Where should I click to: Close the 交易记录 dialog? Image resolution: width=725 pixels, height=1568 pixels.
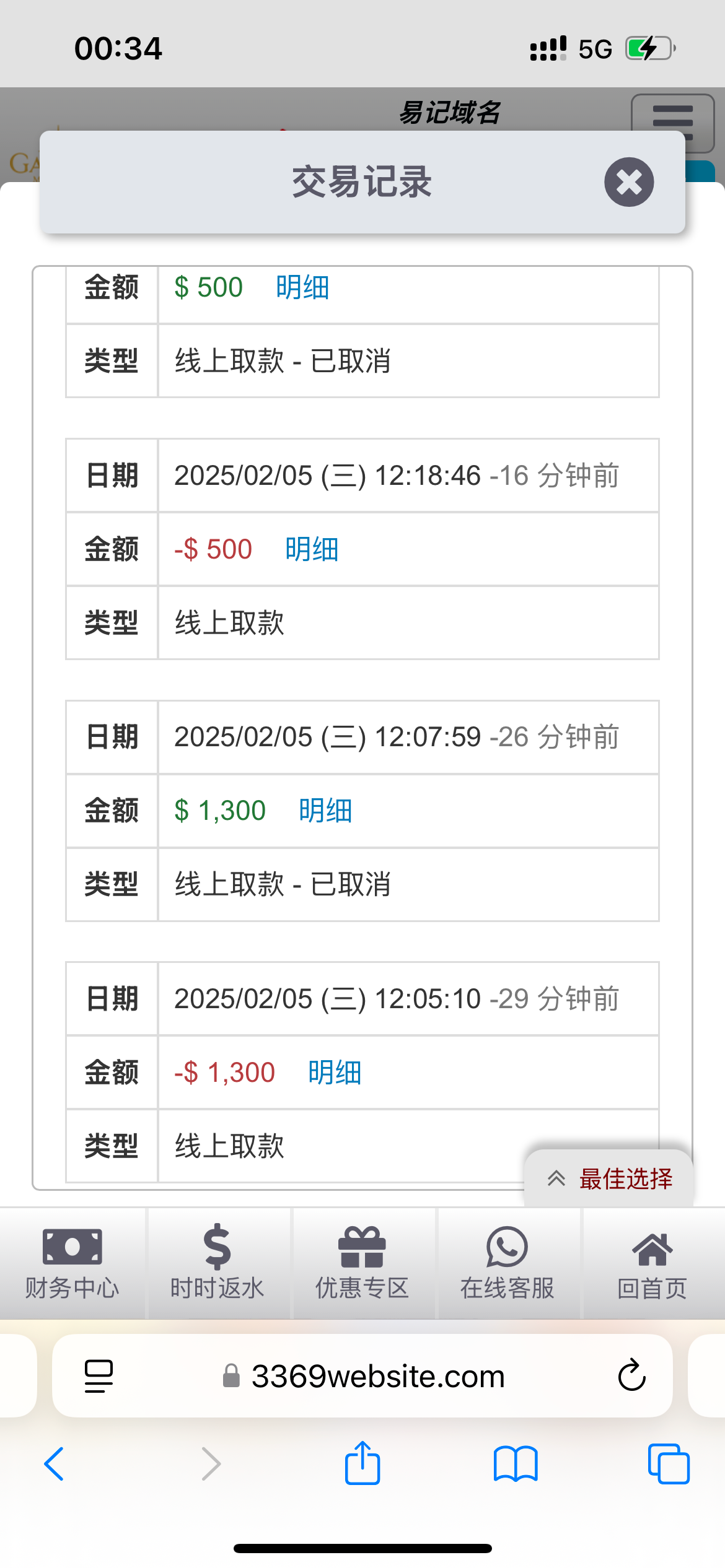tap(629, 182)
